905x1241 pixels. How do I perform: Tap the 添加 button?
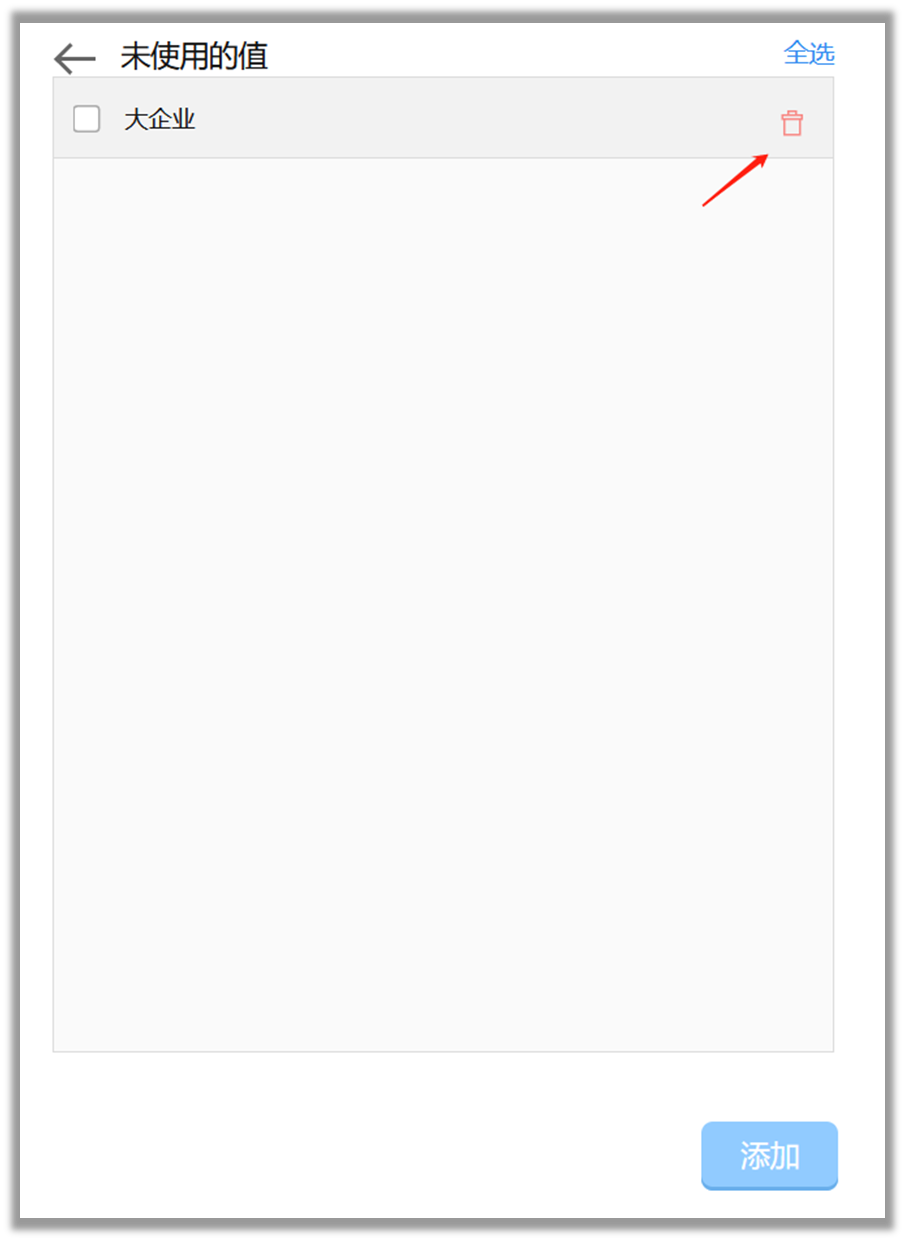tap(769, 1155)
